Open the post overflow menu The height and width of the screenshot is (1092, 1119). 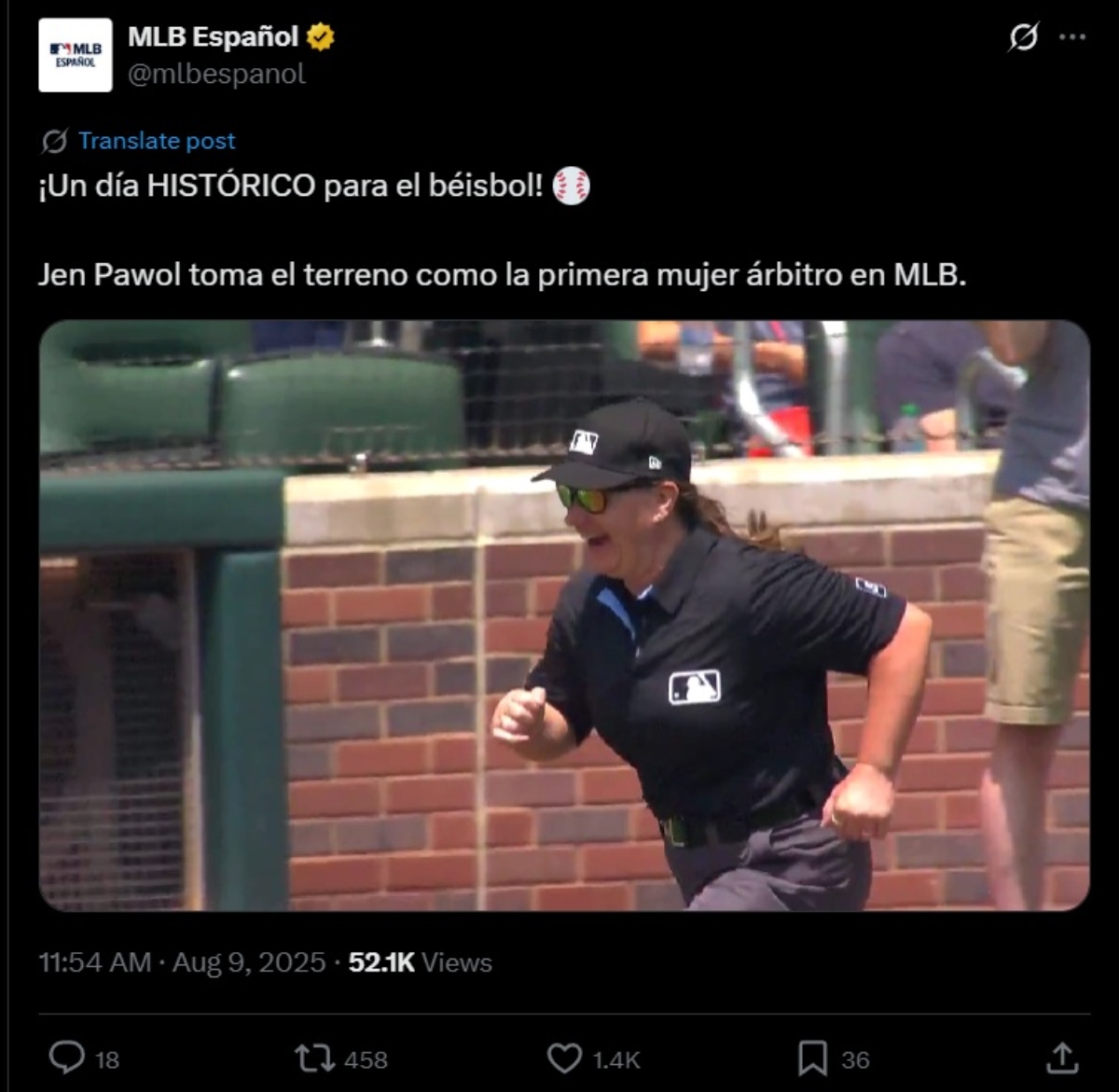(1072, 37)
